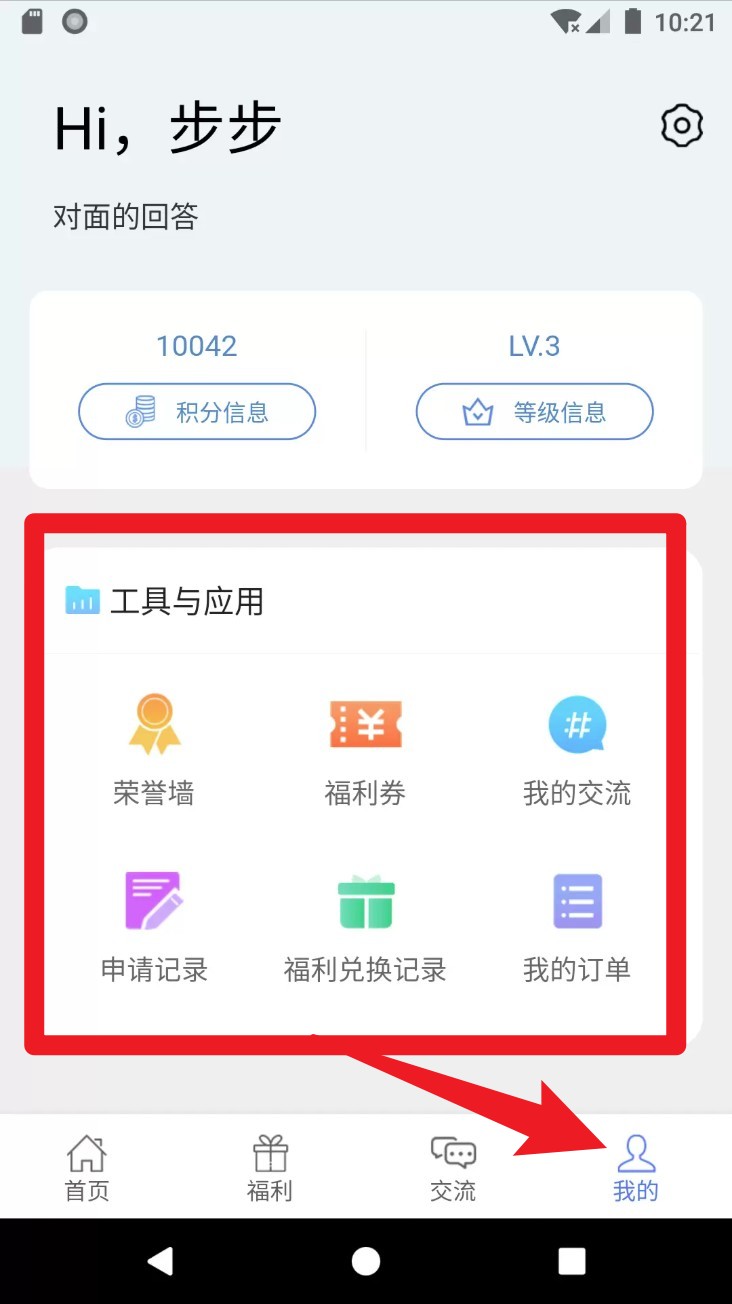
Task: Switch to the 首页 home tab
Action: 87,1167
